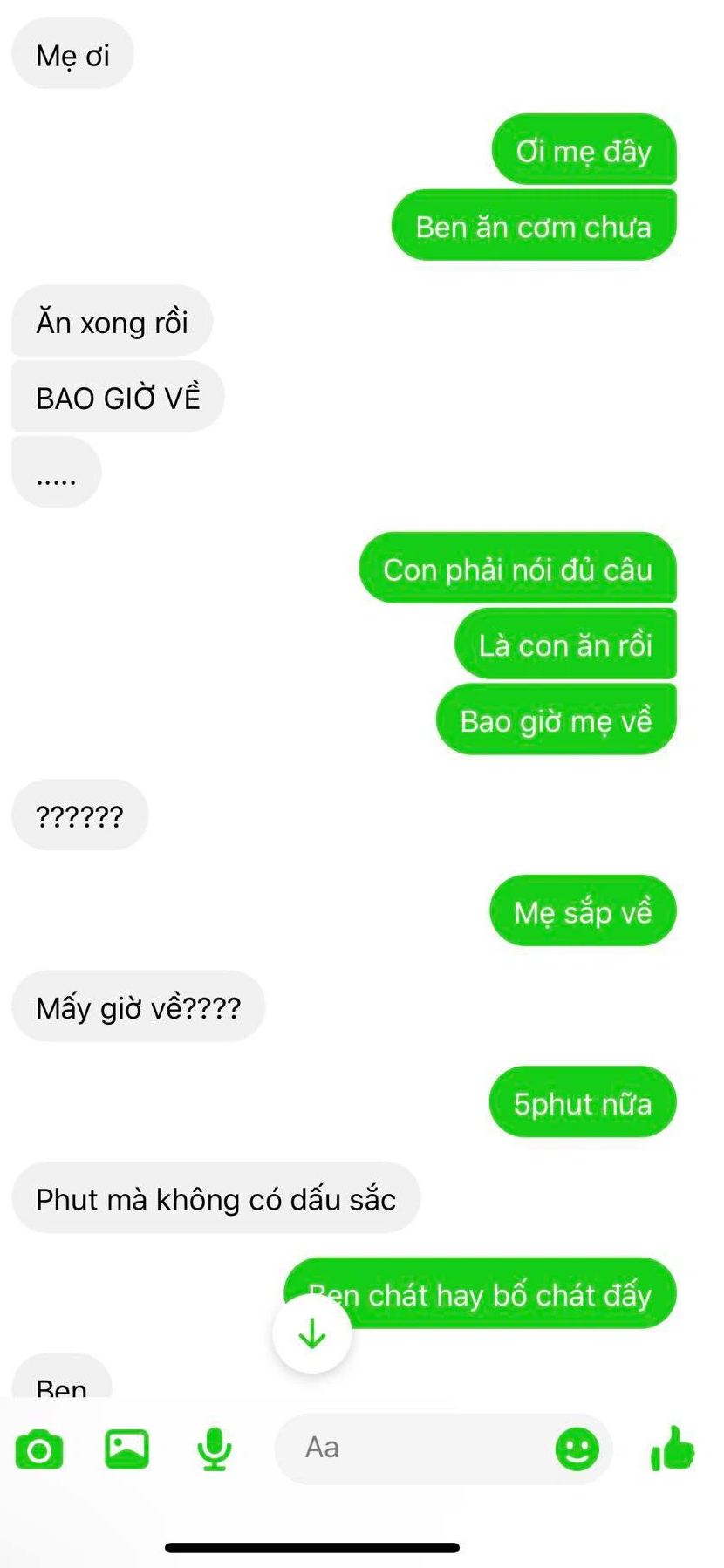Screen dimensions: 724x1568
Task: Tap the 'Mẹ sắp về' green bubble
Action: 582,910
